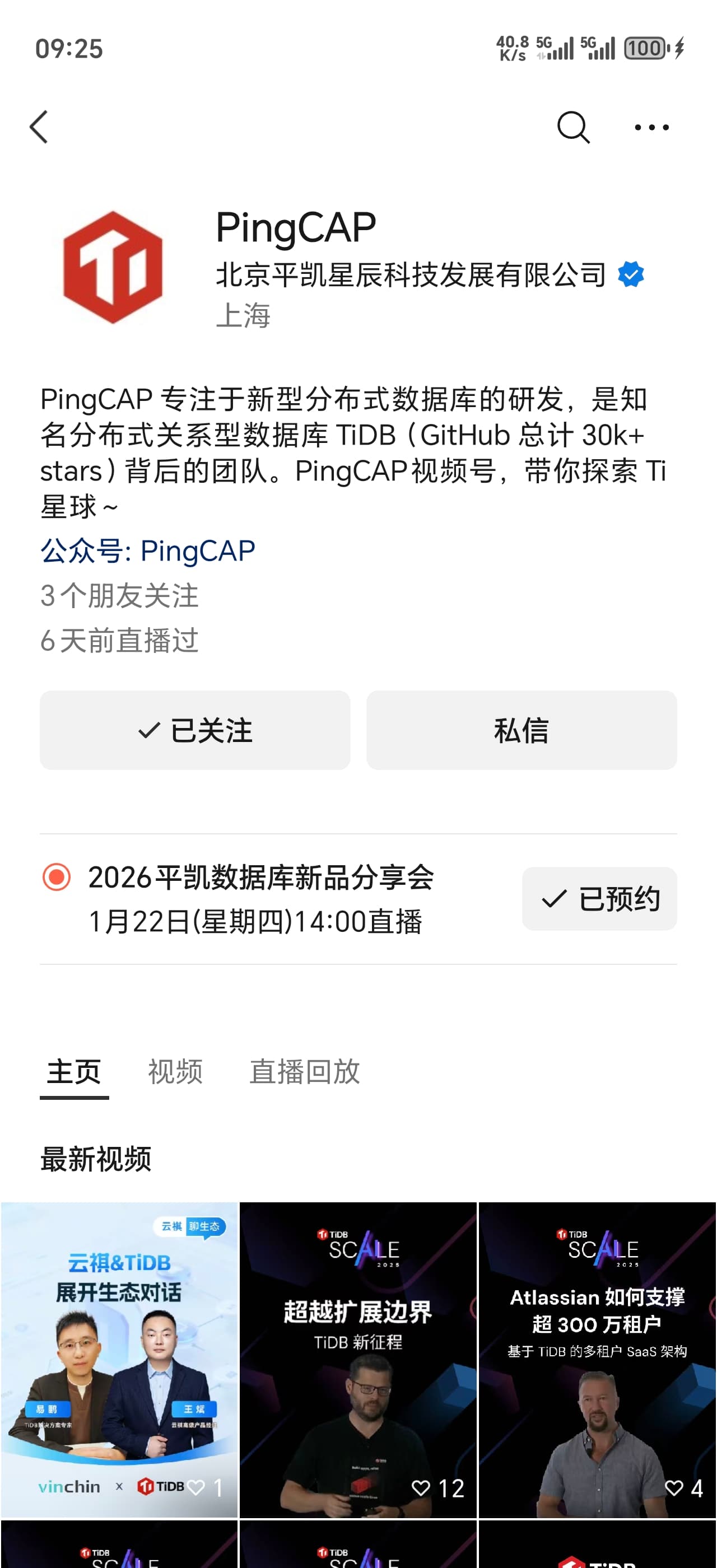Switch to the 直播回放 tab
Screen dimensions: 717x1568
pyautogui.click(x=304, y=1072)
